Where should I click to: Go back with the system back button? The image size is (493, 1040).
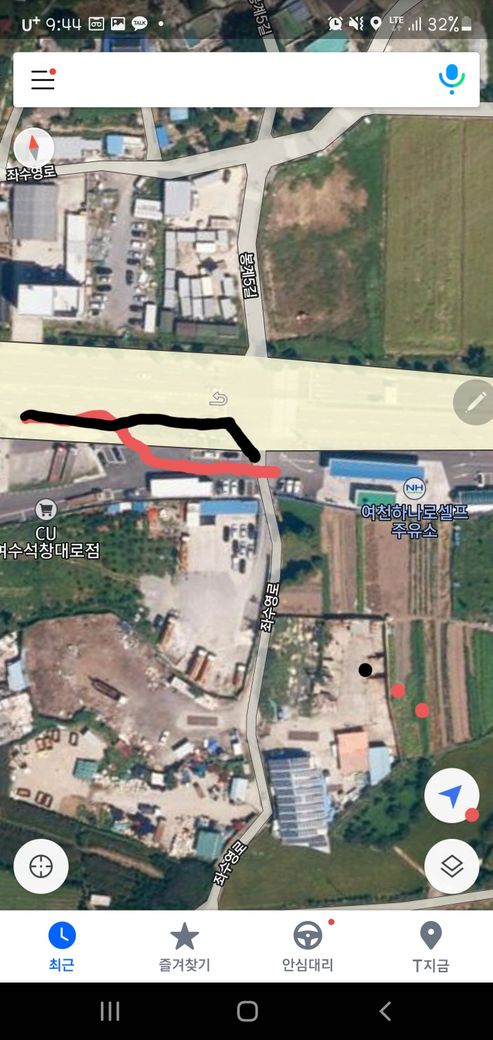click(385, 1011)
